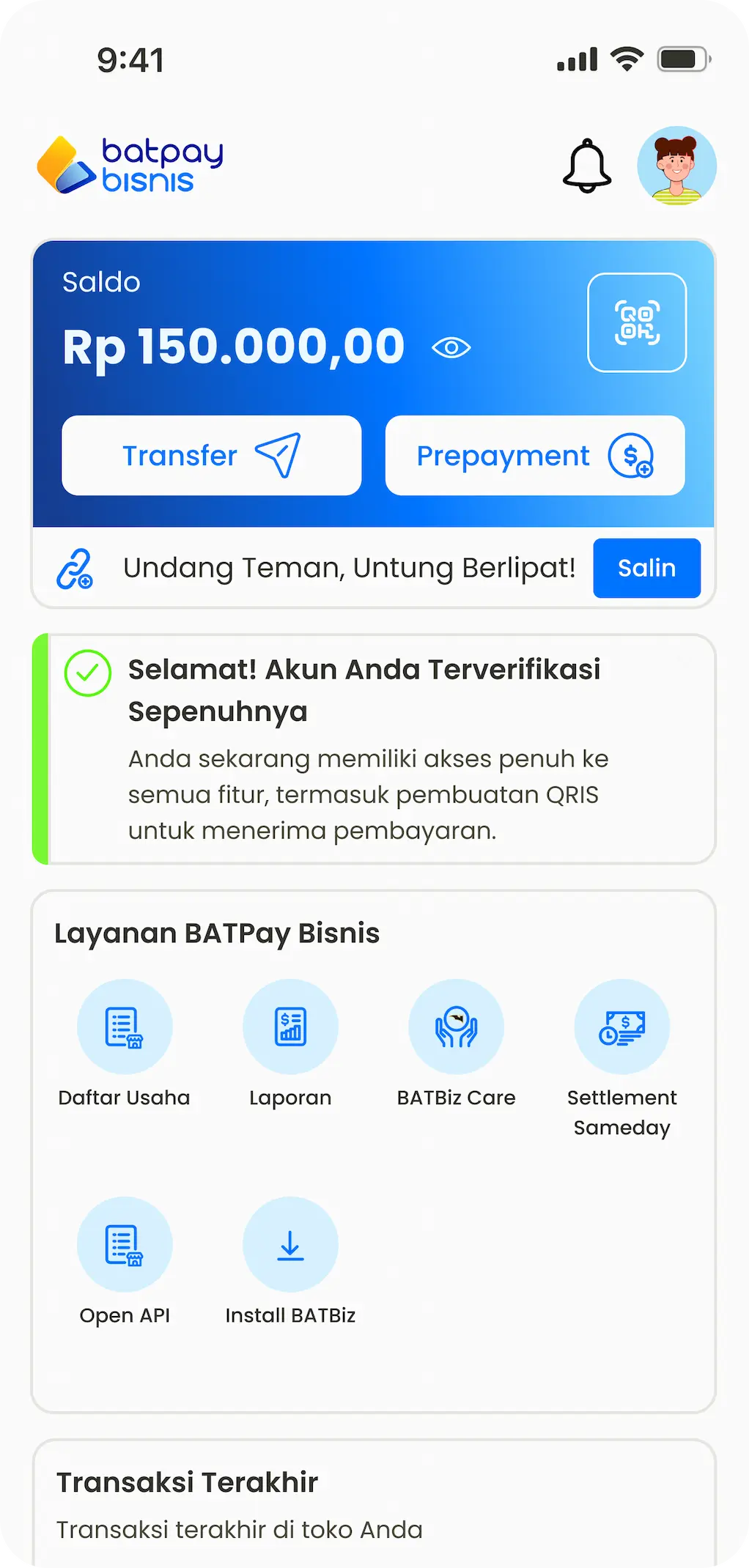Open BATBiz Care
The height and width of the screenshot is (1568, 749).
456,1027
